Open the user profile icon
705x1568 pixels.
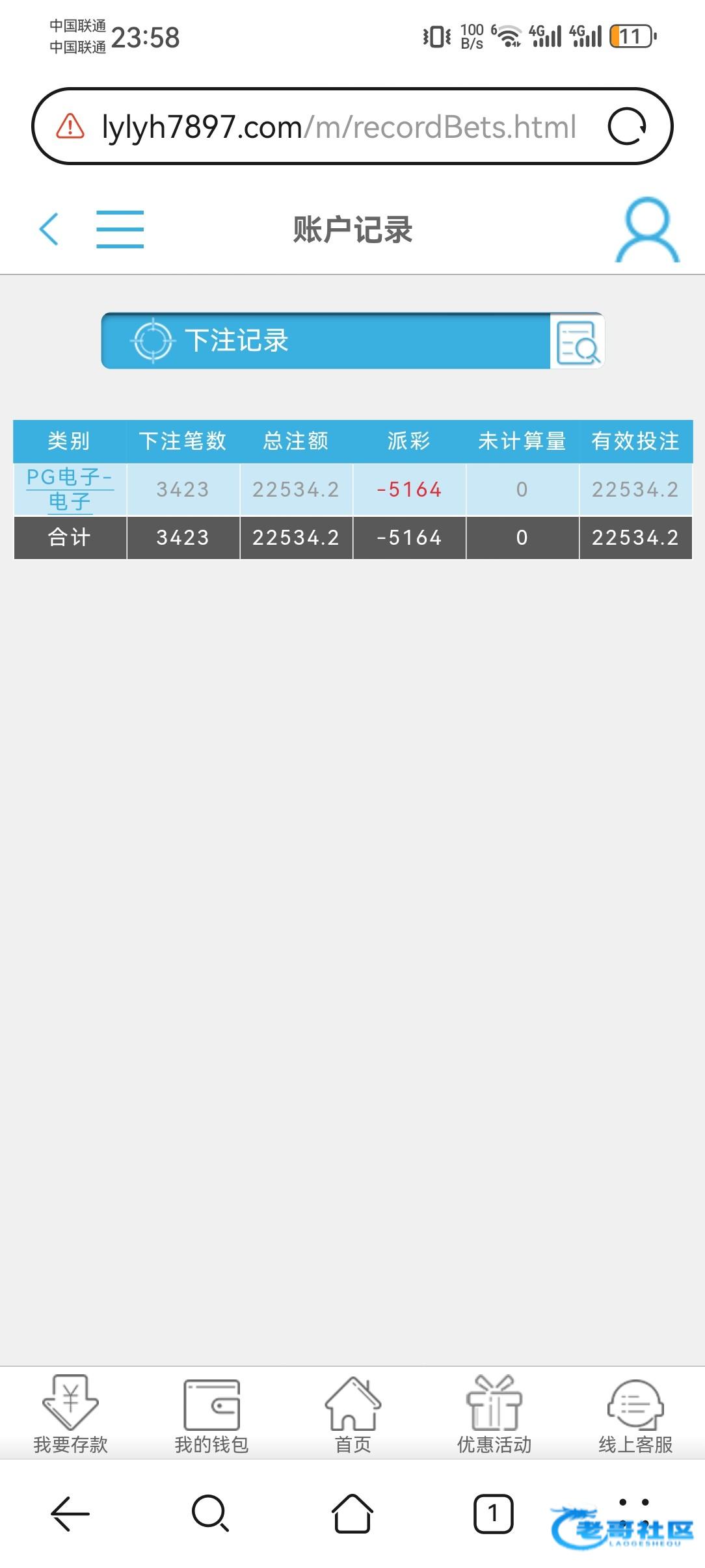pos(648,230)
